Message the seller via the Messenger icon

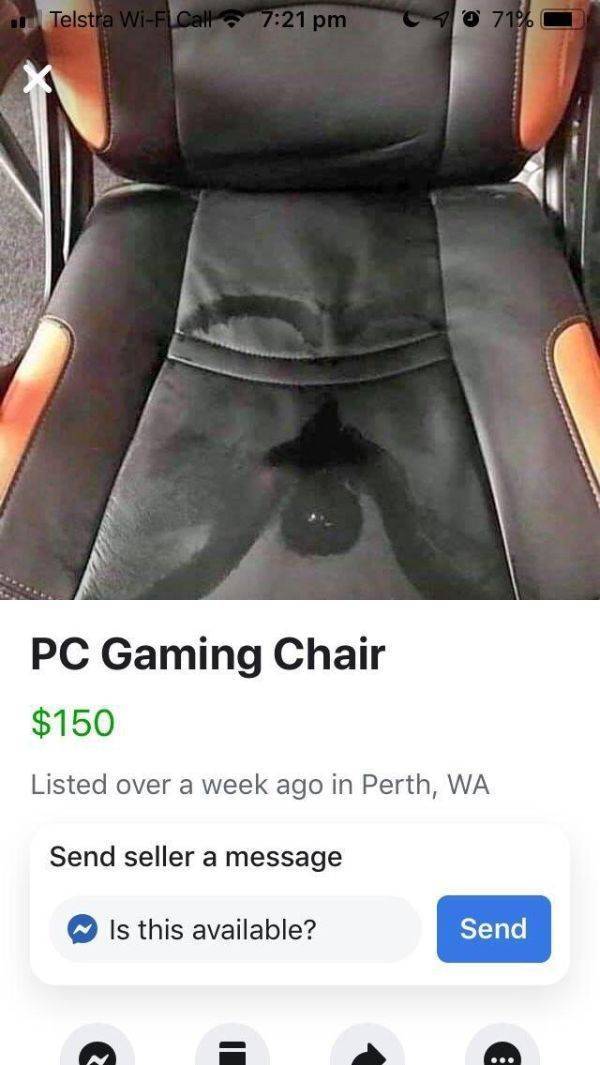(97, 1050)
